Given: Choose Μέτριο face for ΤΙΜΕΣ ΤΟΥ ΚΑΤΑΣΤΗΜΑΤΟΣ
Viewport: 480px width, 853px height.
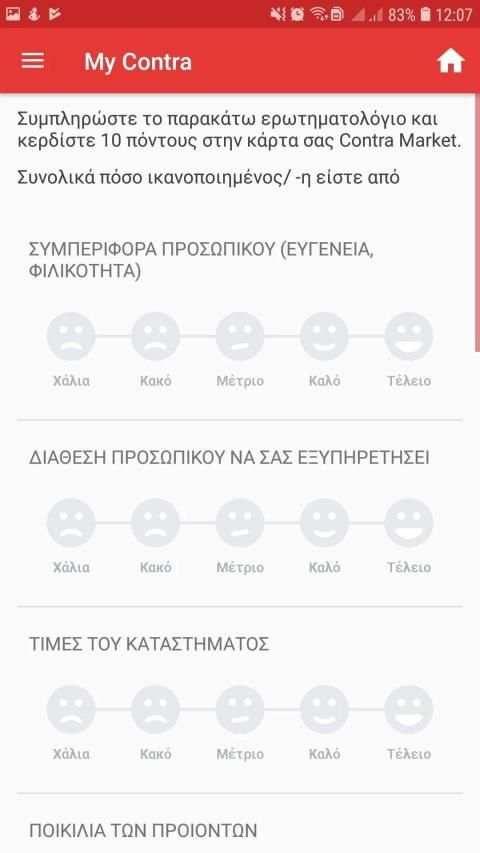Looking at the screenshot, I should (x=240, y=709).
